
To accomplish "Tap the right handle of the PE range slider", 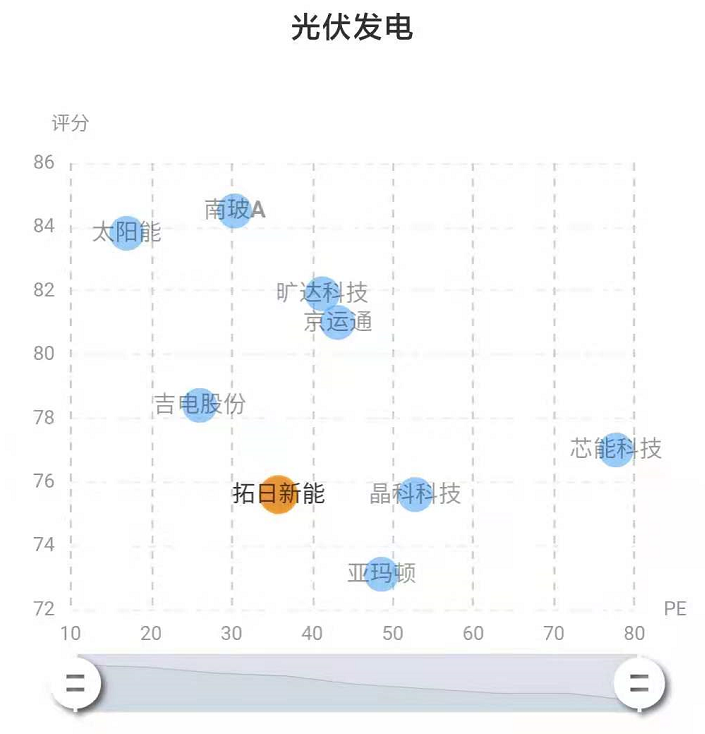I will pyautogui.click(x=639, y=685).
